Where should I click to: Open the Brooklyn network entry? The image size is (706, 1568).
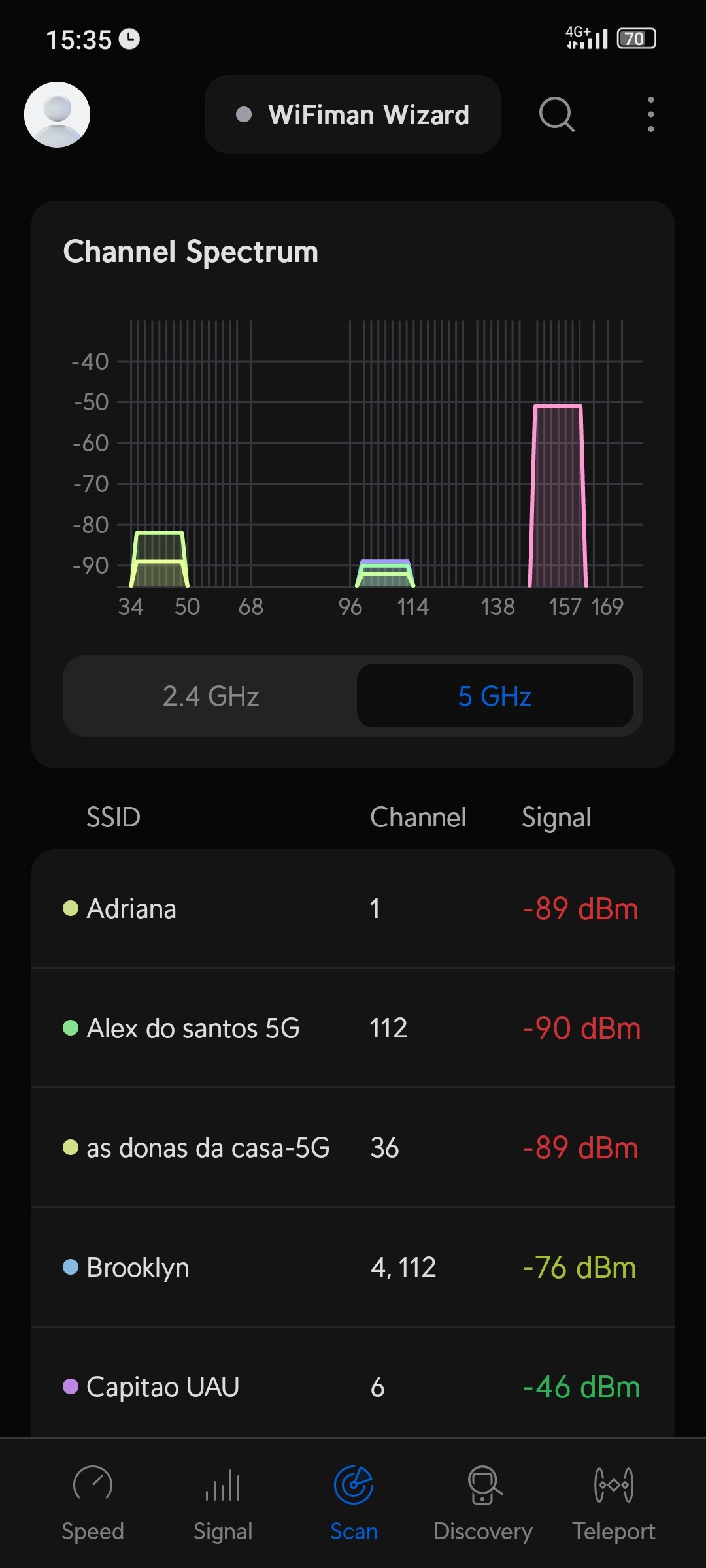(353, 1267)
